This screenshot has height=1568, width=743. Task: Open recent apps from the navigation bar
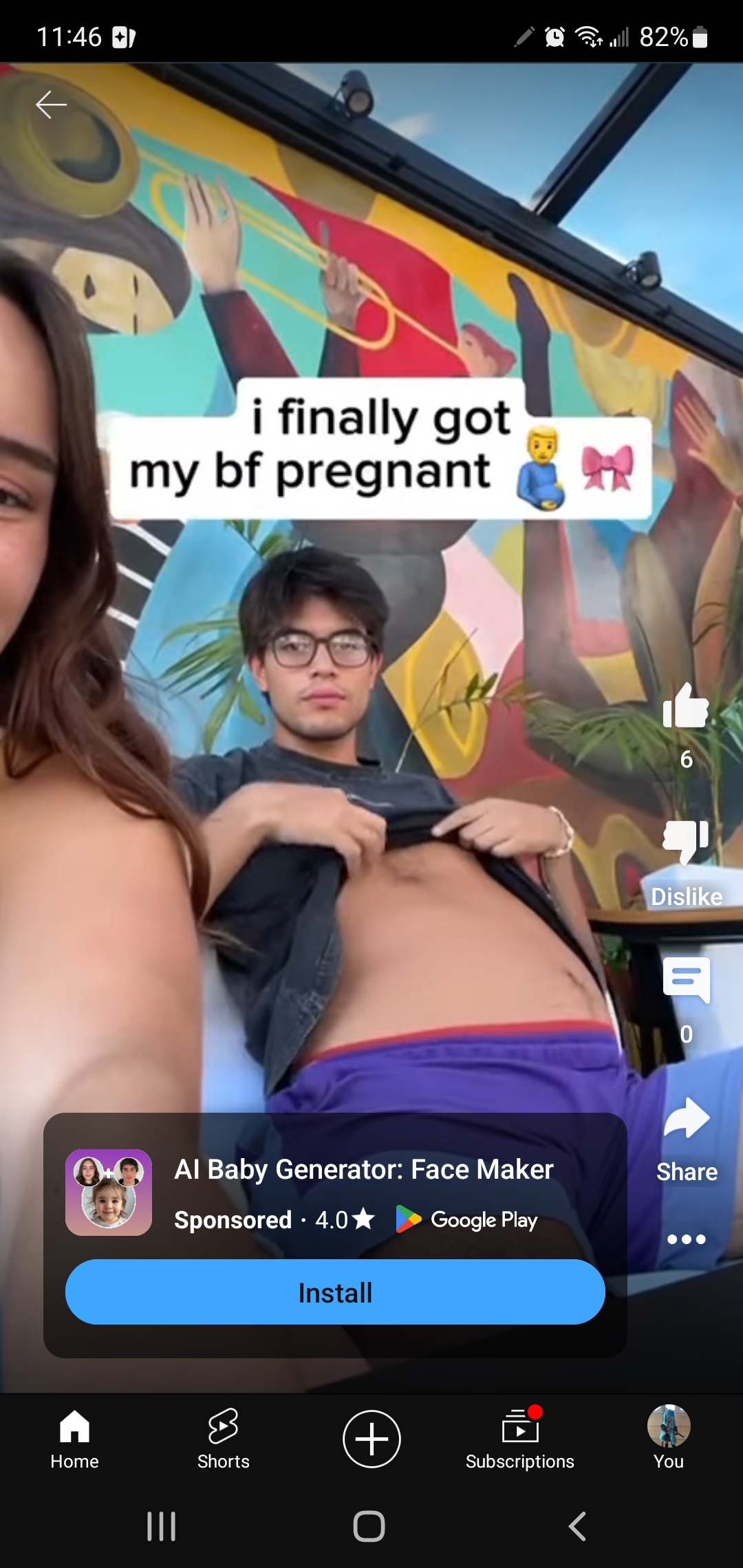(162, 1527)
